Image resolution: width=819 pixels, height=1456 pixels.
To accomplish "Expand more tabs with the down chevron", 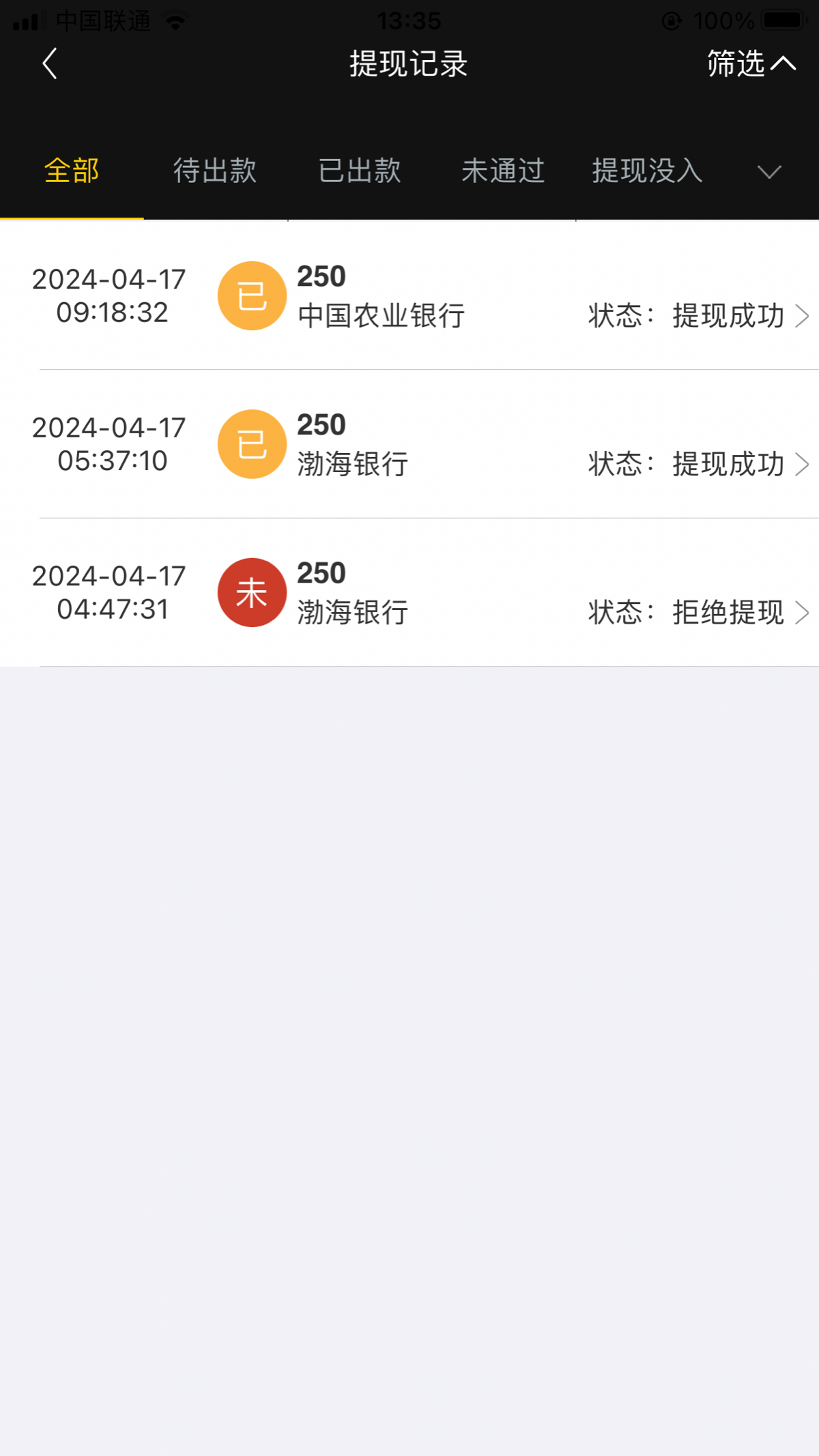I will [769, 172].
